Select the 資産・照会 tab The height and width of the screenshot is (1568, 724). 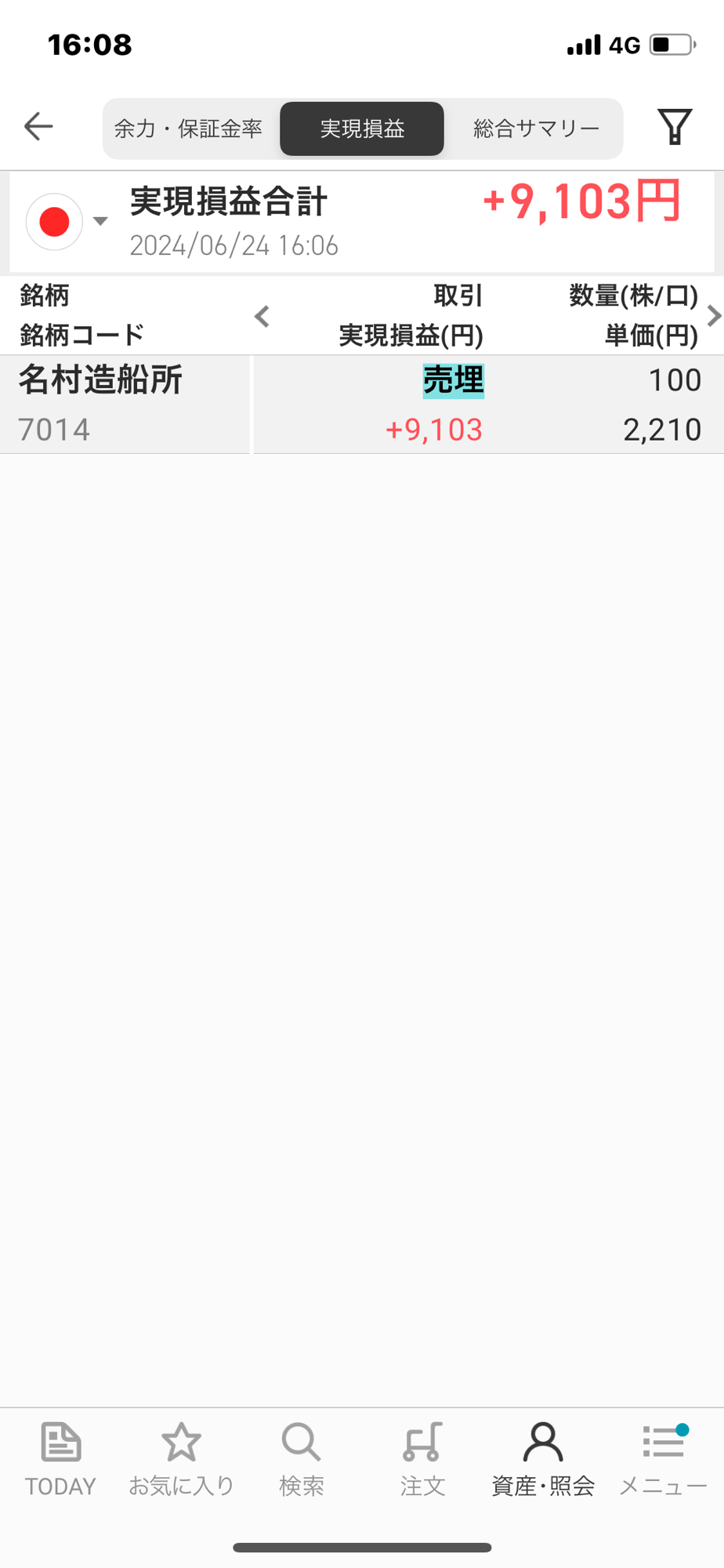543,1460
